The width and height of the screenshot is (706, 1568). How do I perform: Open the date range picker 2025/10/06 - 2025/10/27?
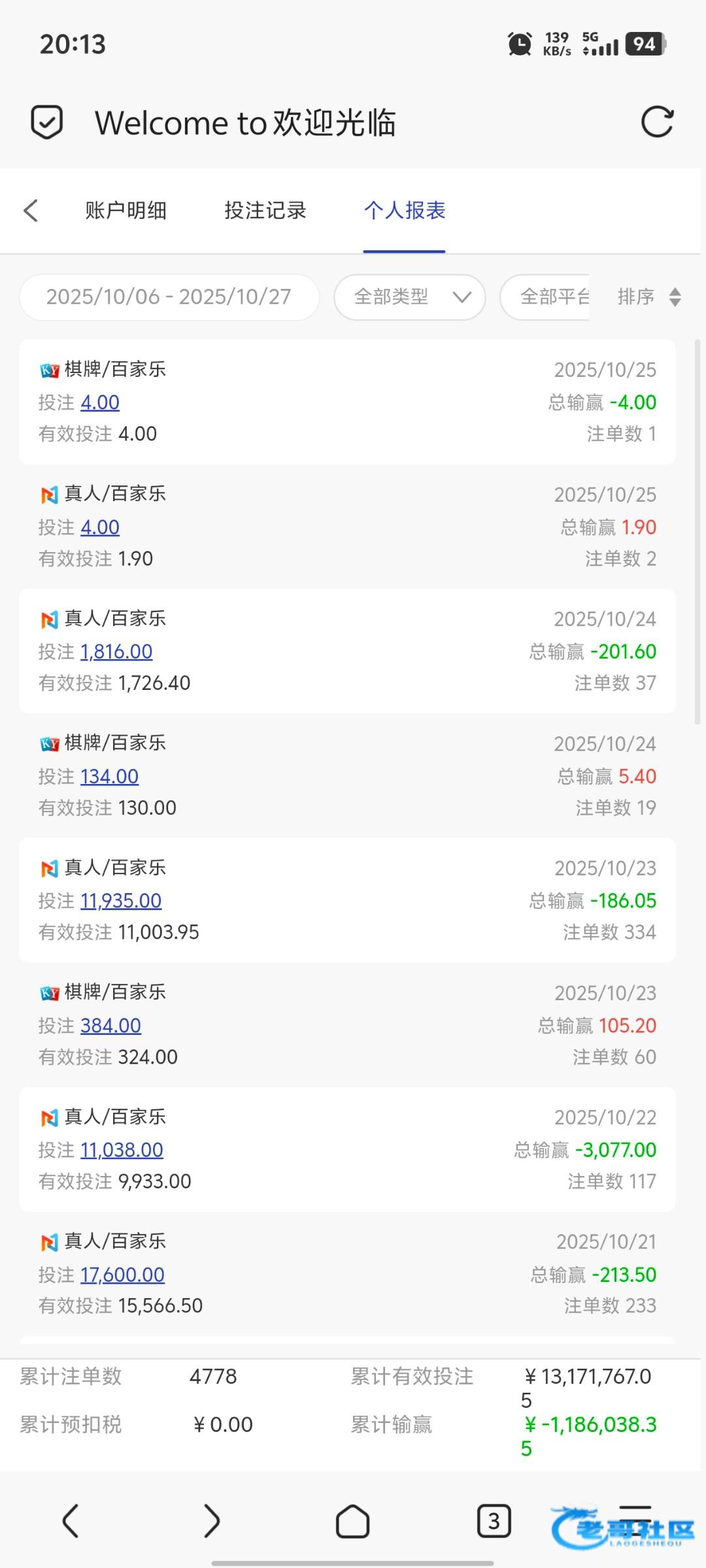[169, 297]
